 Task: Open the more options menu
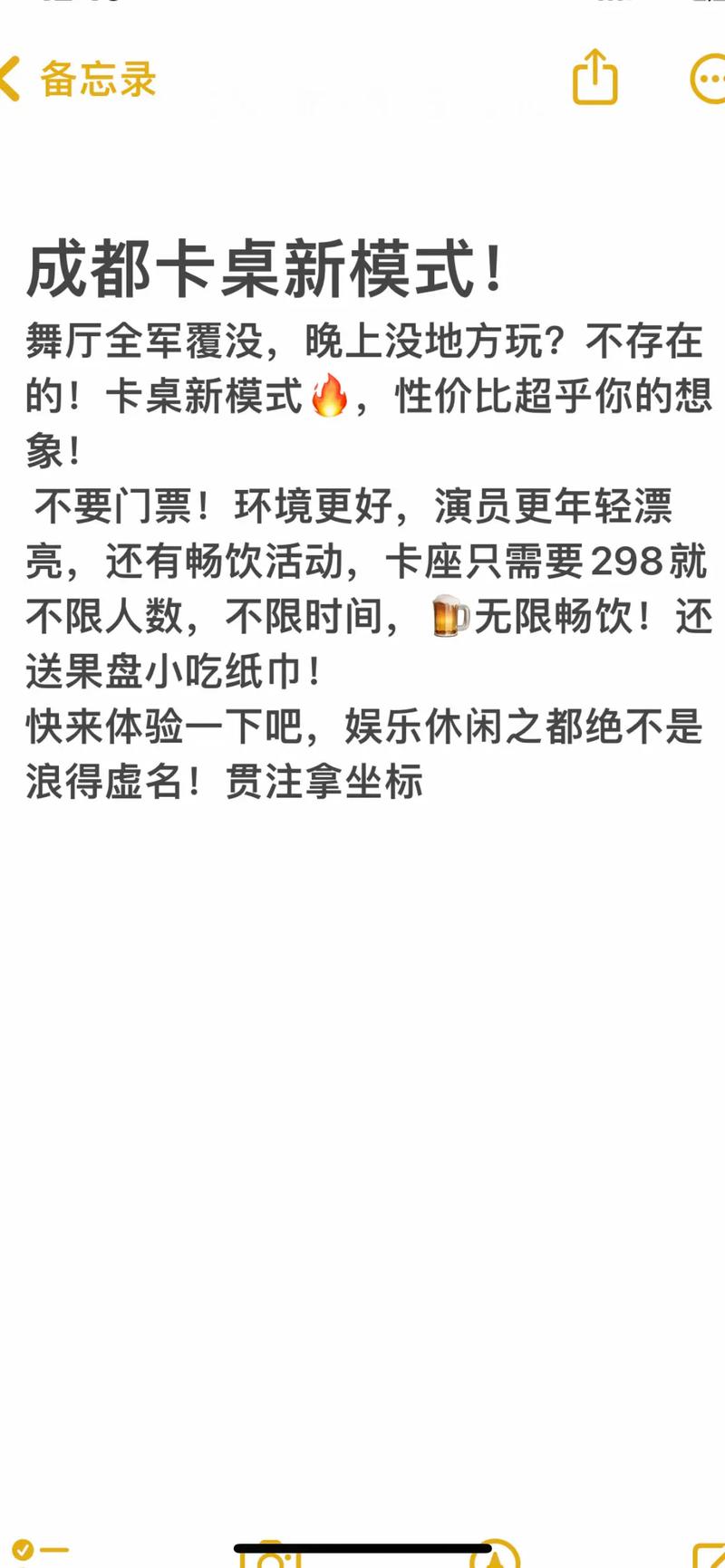[709, 80]
